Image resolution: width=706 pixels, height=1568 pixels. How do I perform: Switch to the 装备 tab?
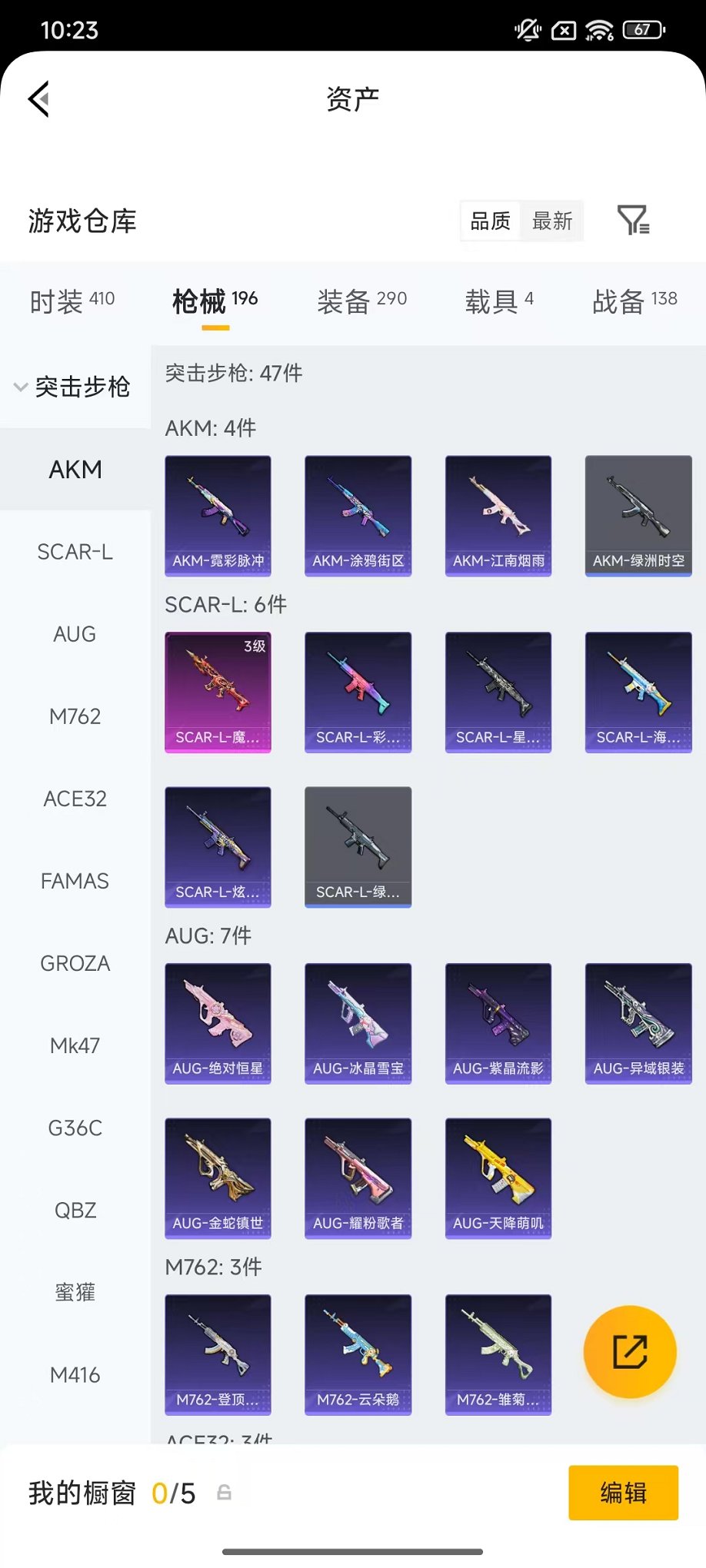tap(361, 301)
